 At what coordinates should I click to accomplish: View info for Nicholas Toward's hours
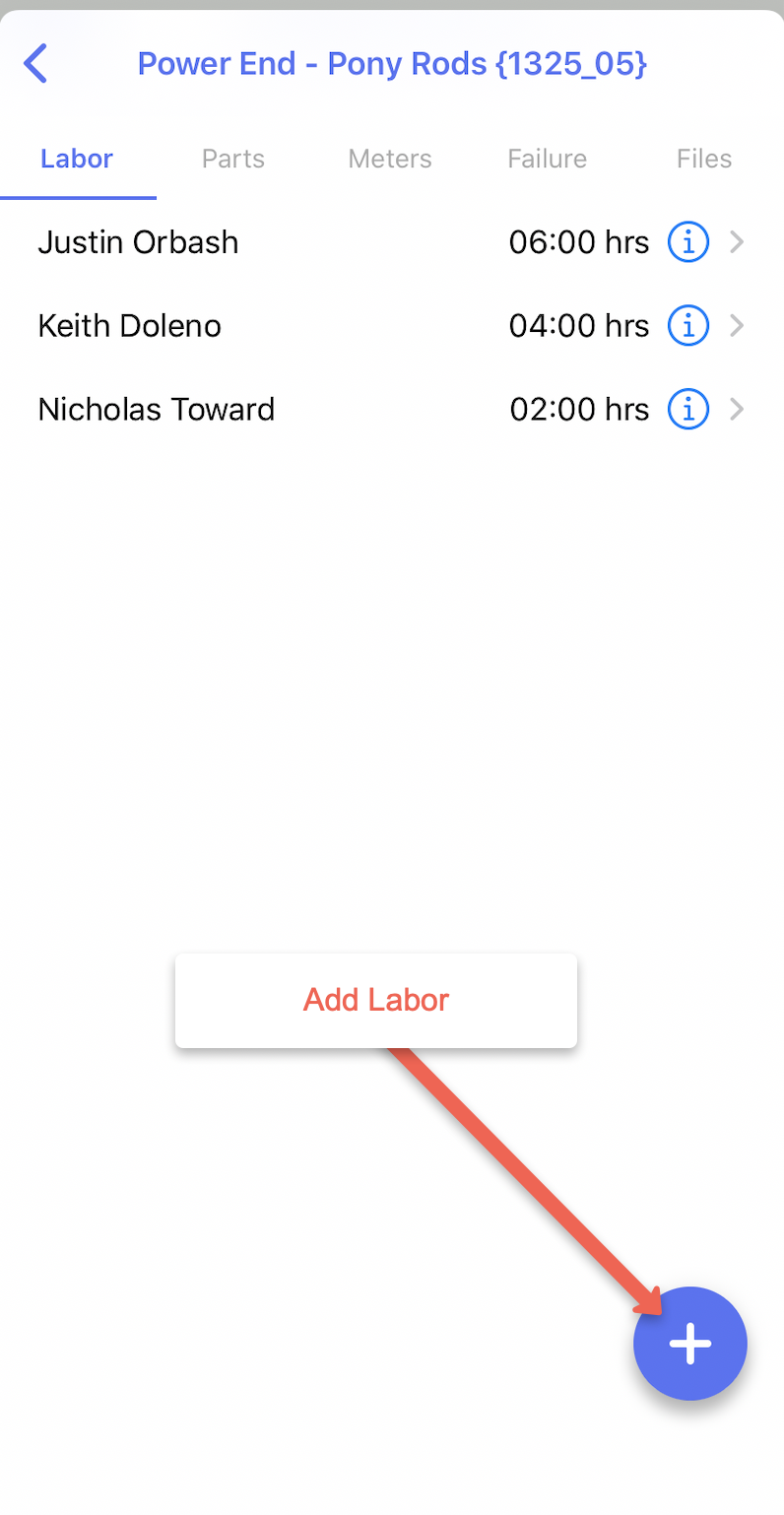pyautogui.click(x=688, y=410)
